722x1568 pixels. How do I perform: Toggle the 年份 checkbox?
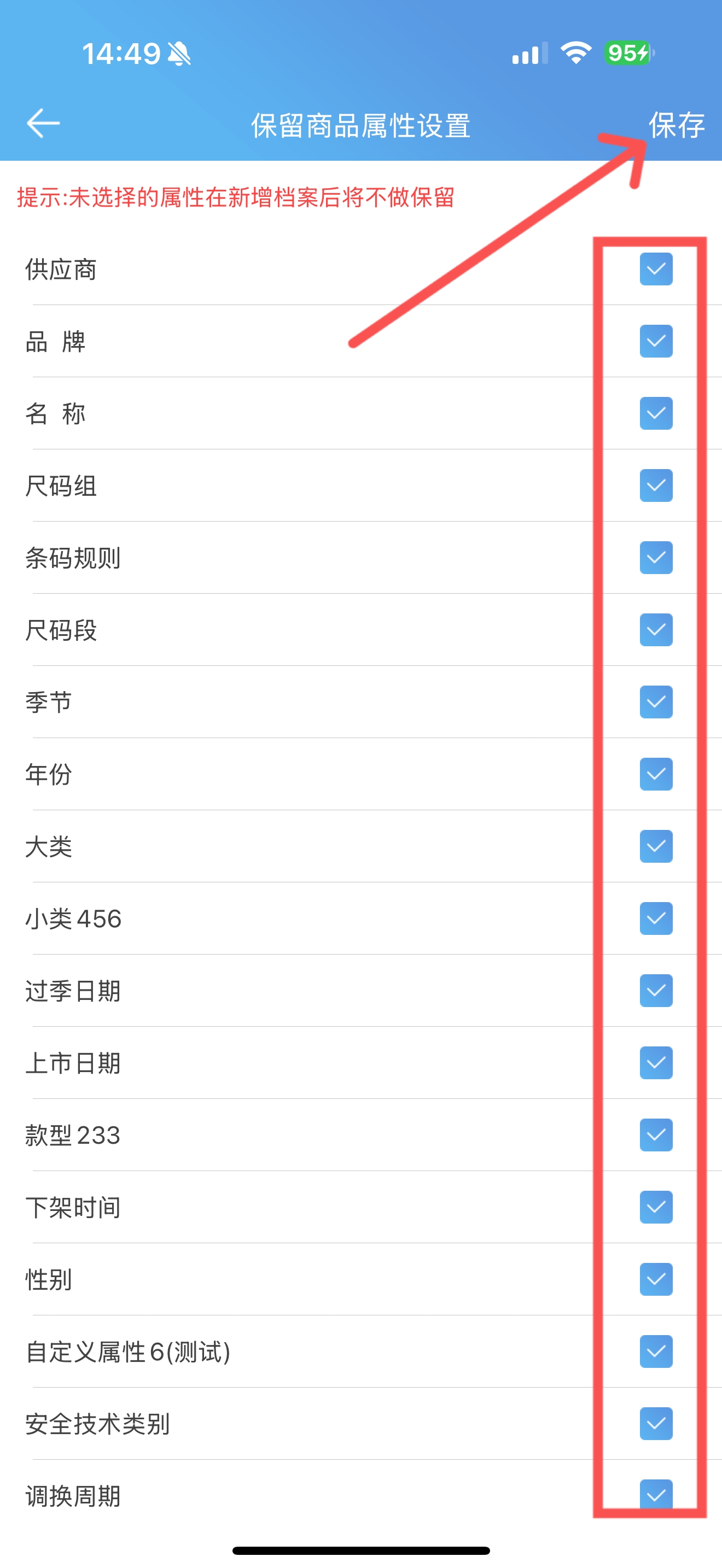coord(656,774)
